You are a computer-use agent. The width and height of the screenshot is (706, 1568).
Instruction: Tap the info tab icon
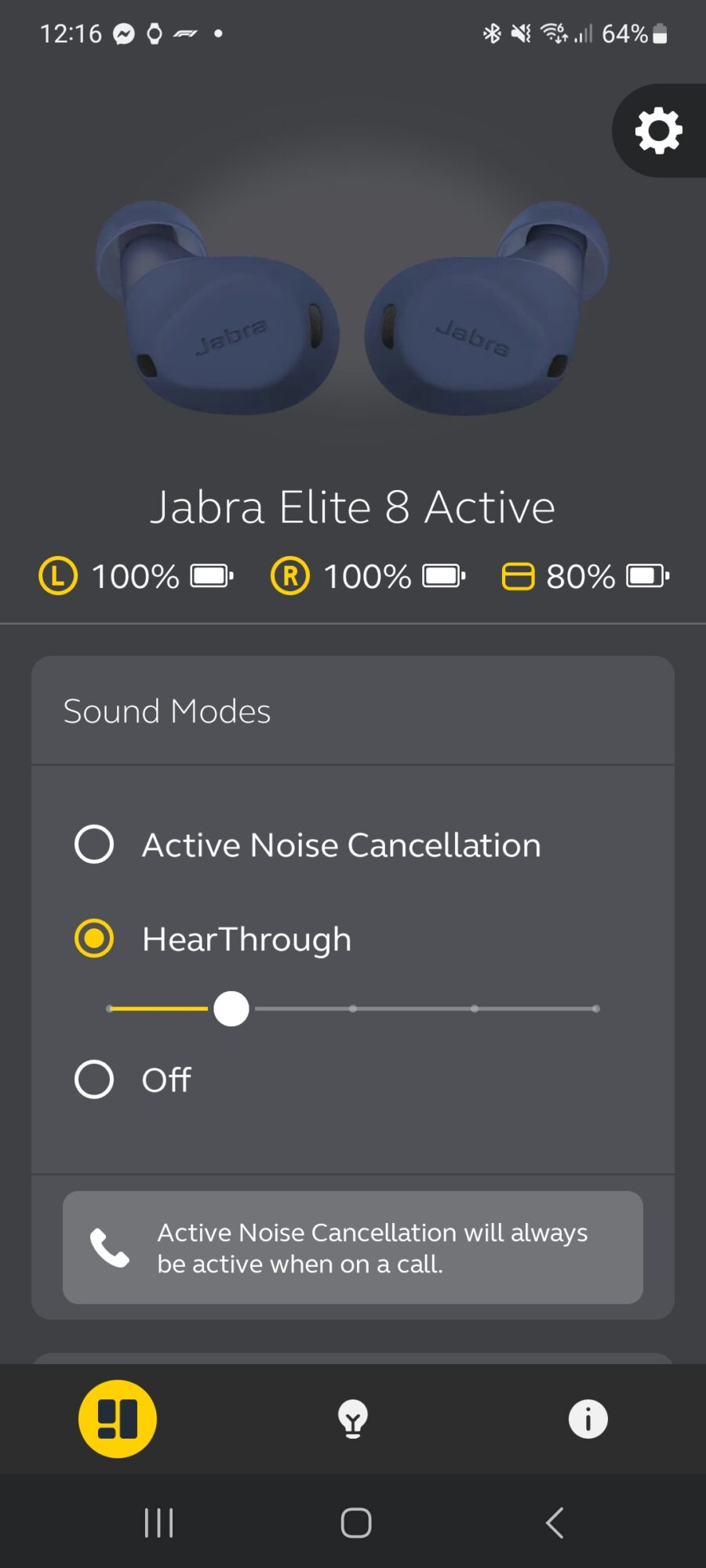(x=587, y=1419)
